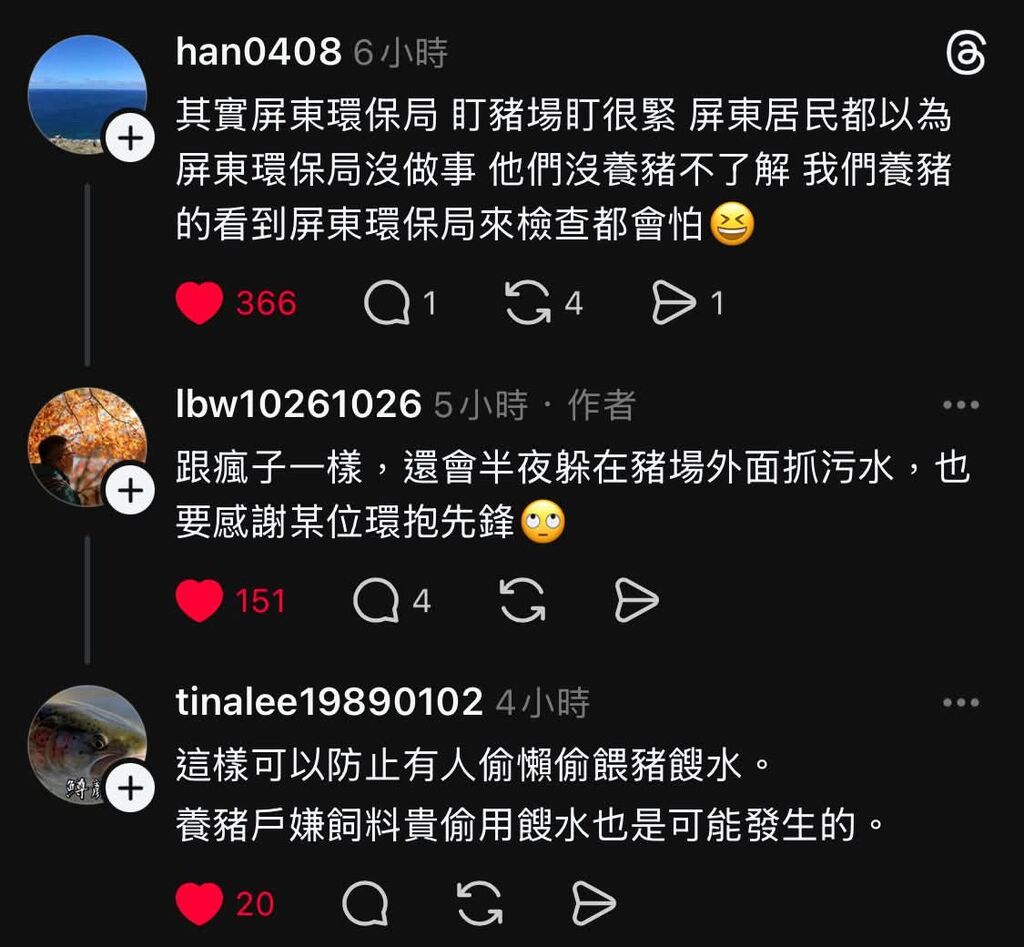This screenshot has height=947, width=1024.
Task: Repost tinalee19890102's reply
Action: pyautogui.click(x=480, y=904)
